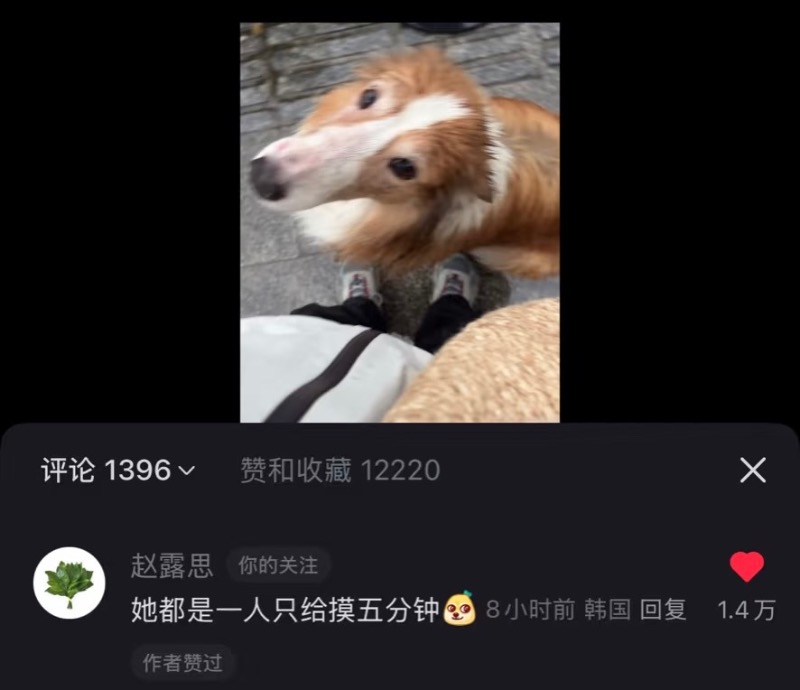
Task: Open 赵露思's profile avatar
Action: (x=69, y=582)
